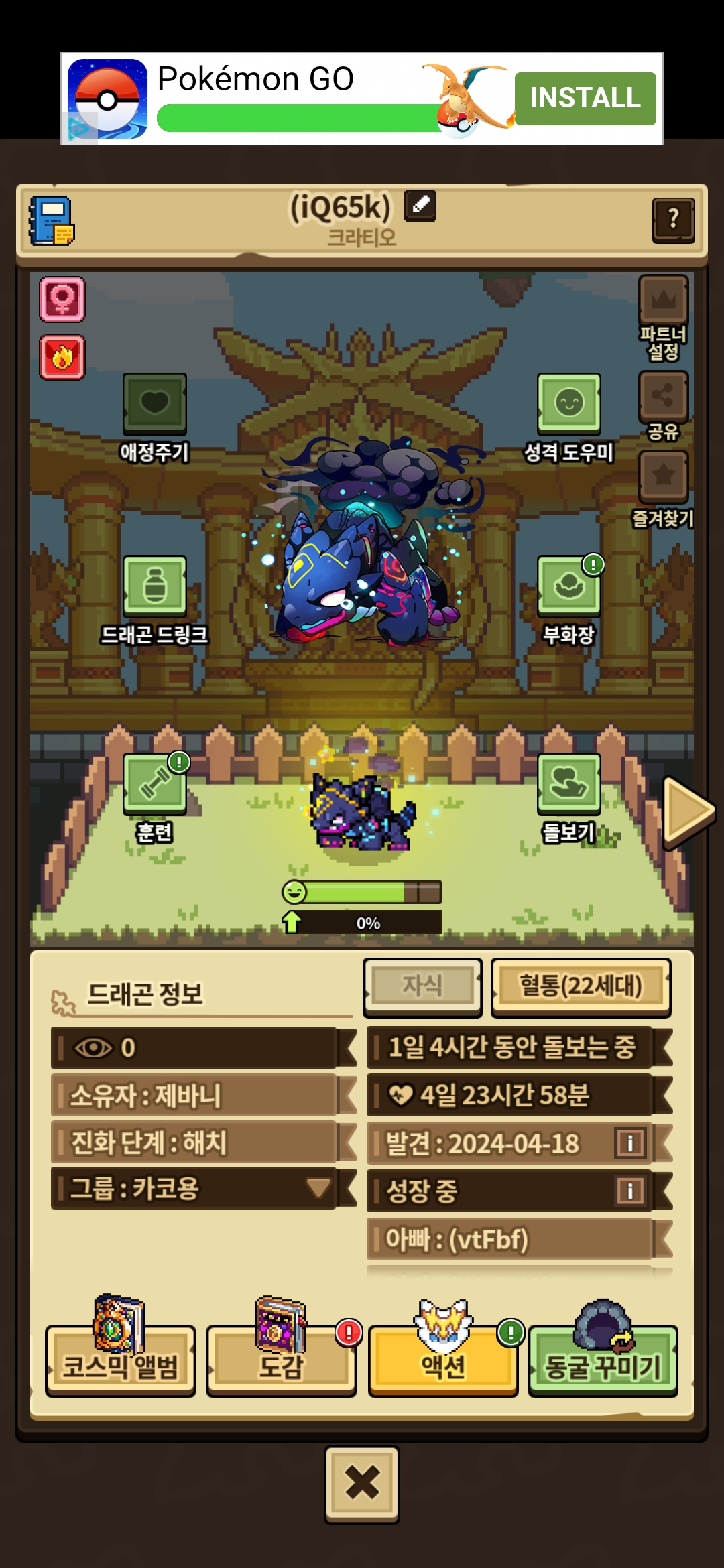
Task: Expand the 그룹 : 카코용 dropdown
Action: click(318, 1188)
